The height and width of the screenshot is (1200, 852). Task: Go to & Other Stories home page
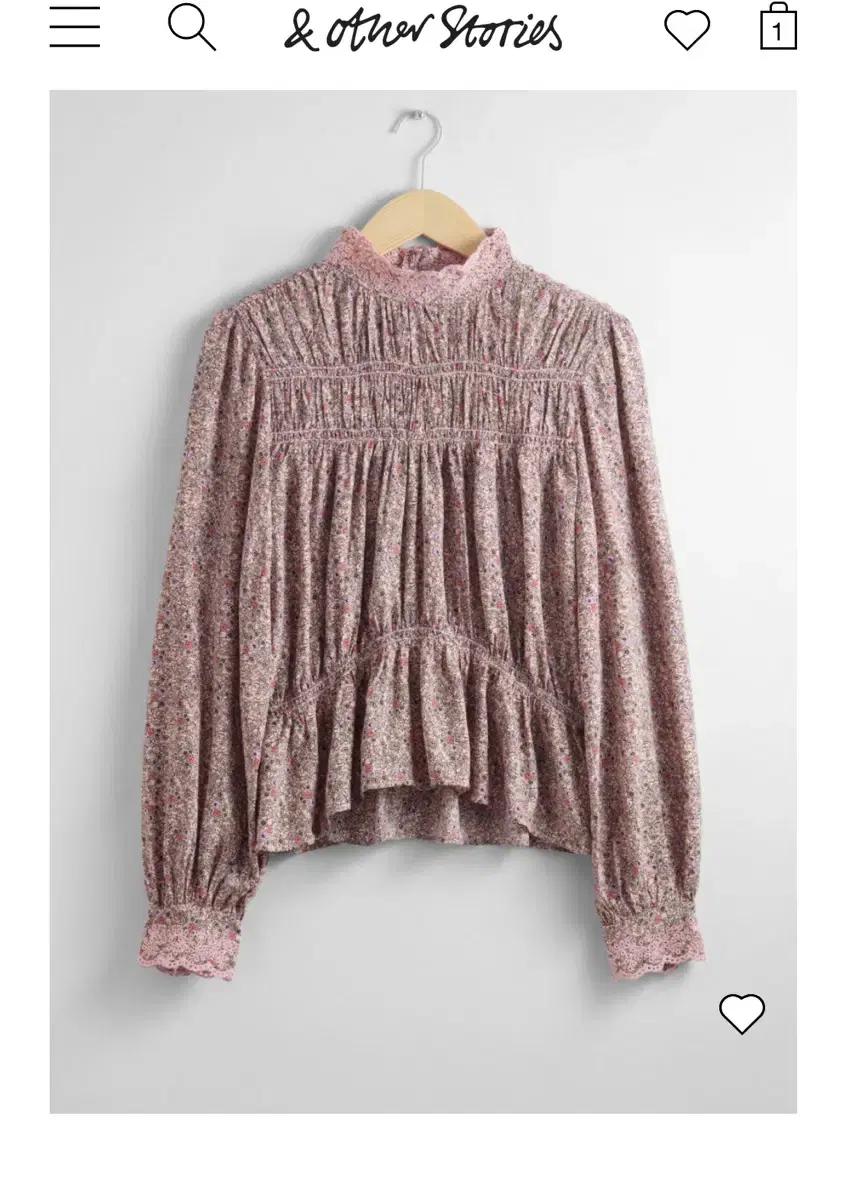pos(422,27)
